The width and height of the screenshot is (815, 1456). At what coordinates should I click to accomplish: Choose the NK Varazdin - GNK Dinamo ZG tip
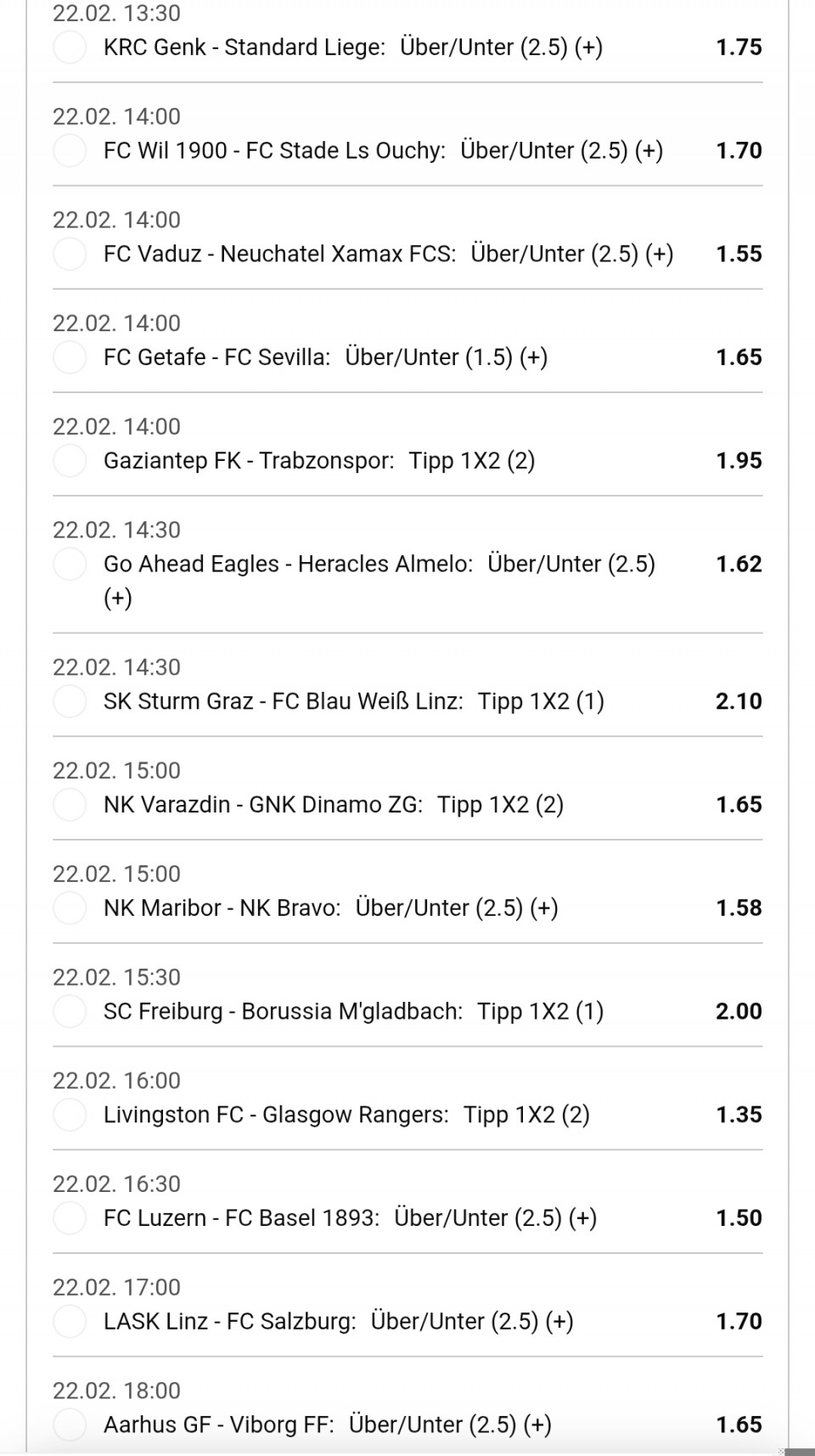pos(70,805)
